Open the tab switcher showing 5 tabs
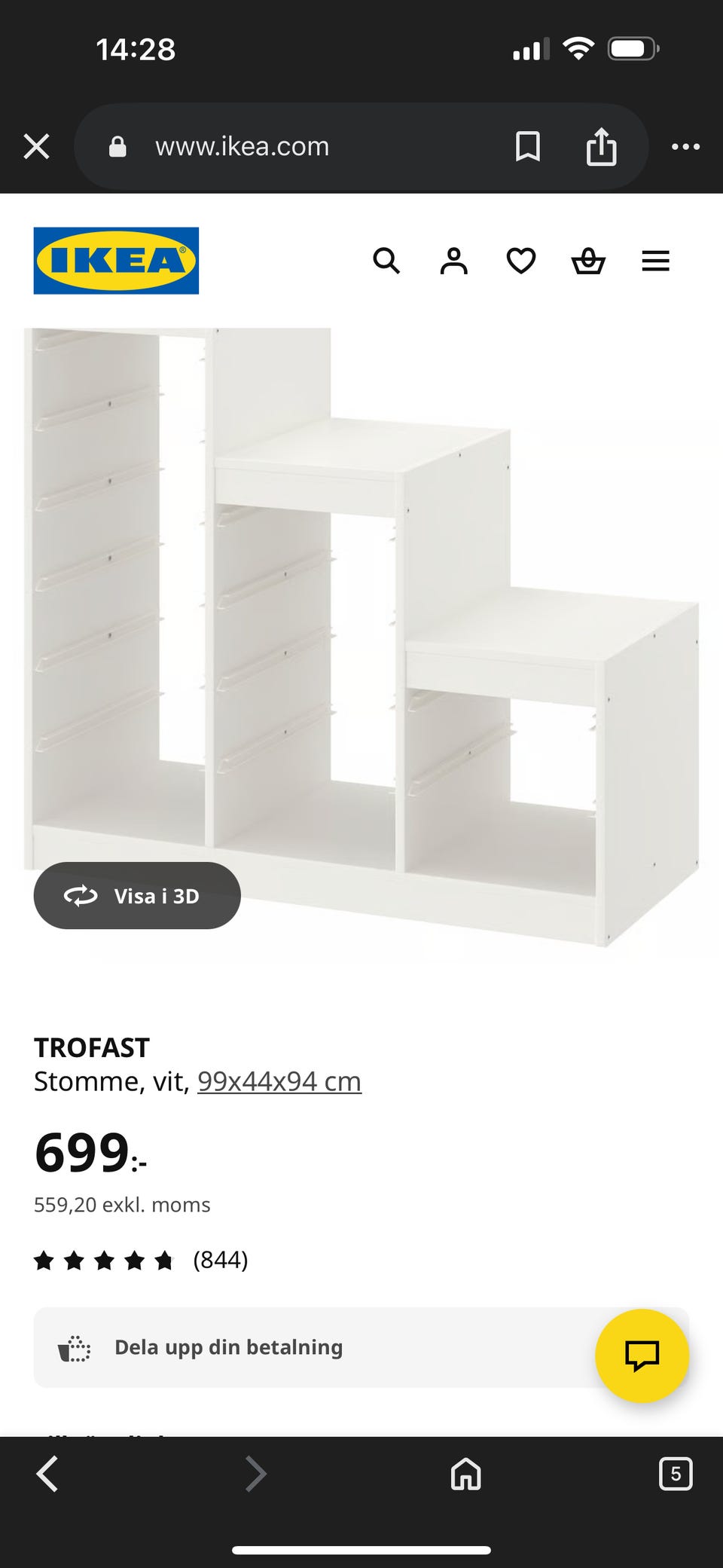Screen dimensions: 723x1568 coord(676,1474)
